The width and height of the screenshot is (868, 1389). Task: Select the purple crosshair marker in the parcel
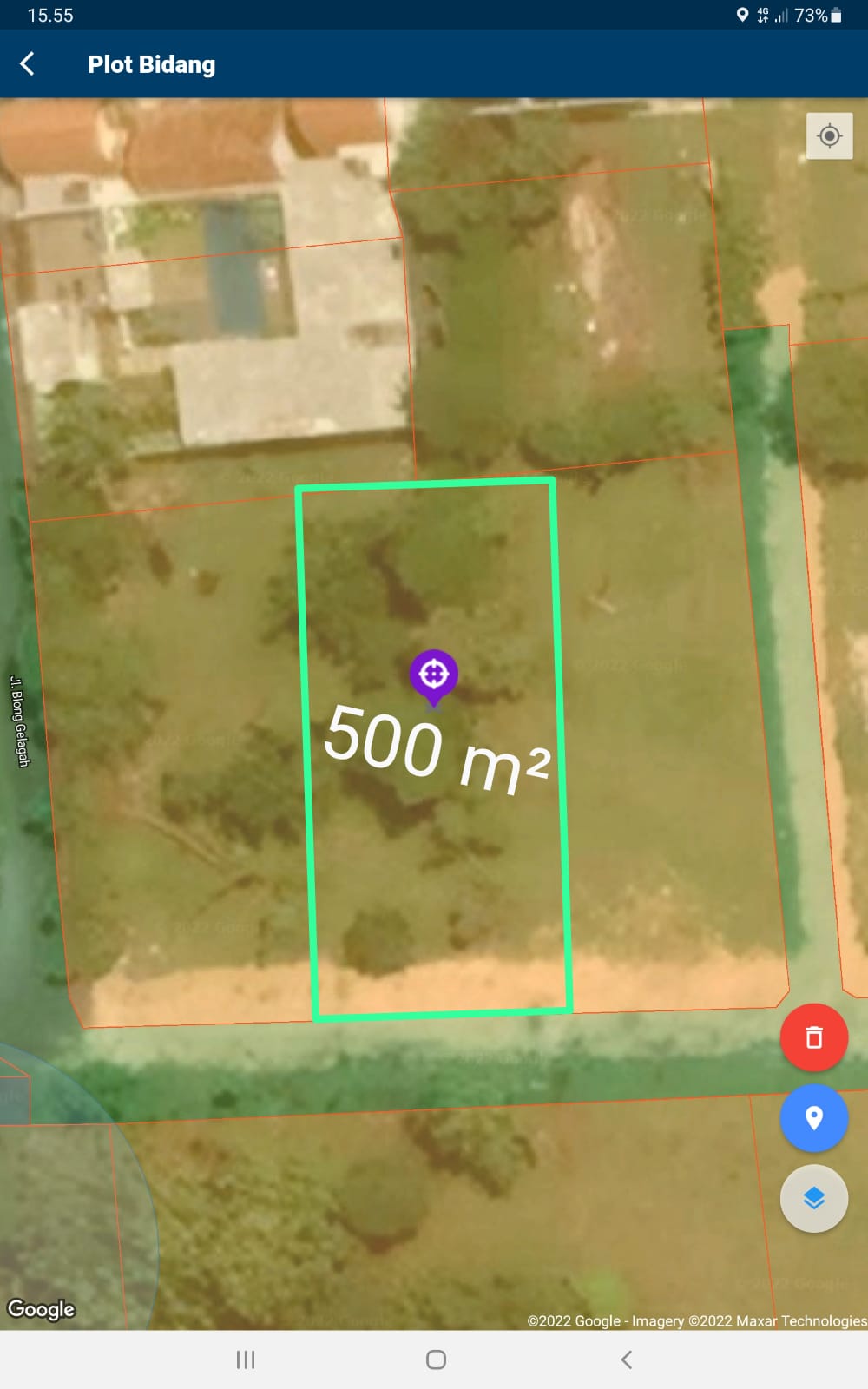click(x=433, y=675)
